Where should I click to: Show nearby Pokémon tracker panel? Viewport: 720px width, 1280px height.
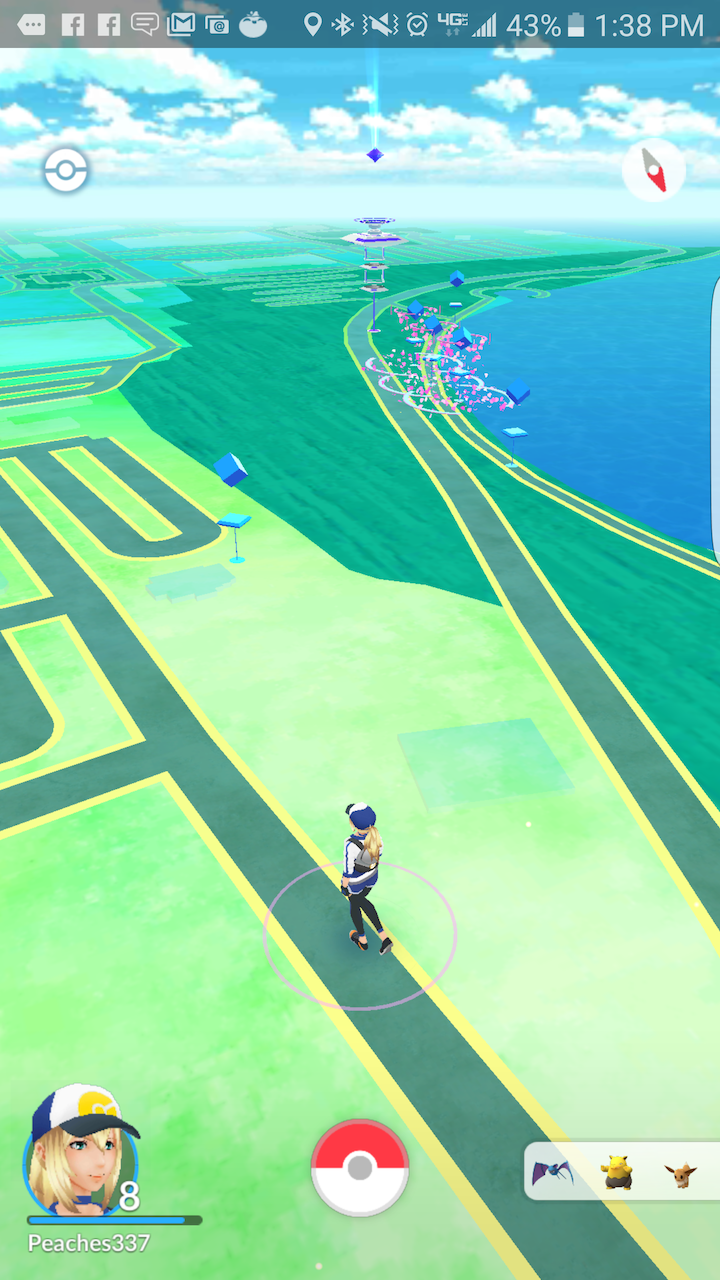[x=622, y=1171]
